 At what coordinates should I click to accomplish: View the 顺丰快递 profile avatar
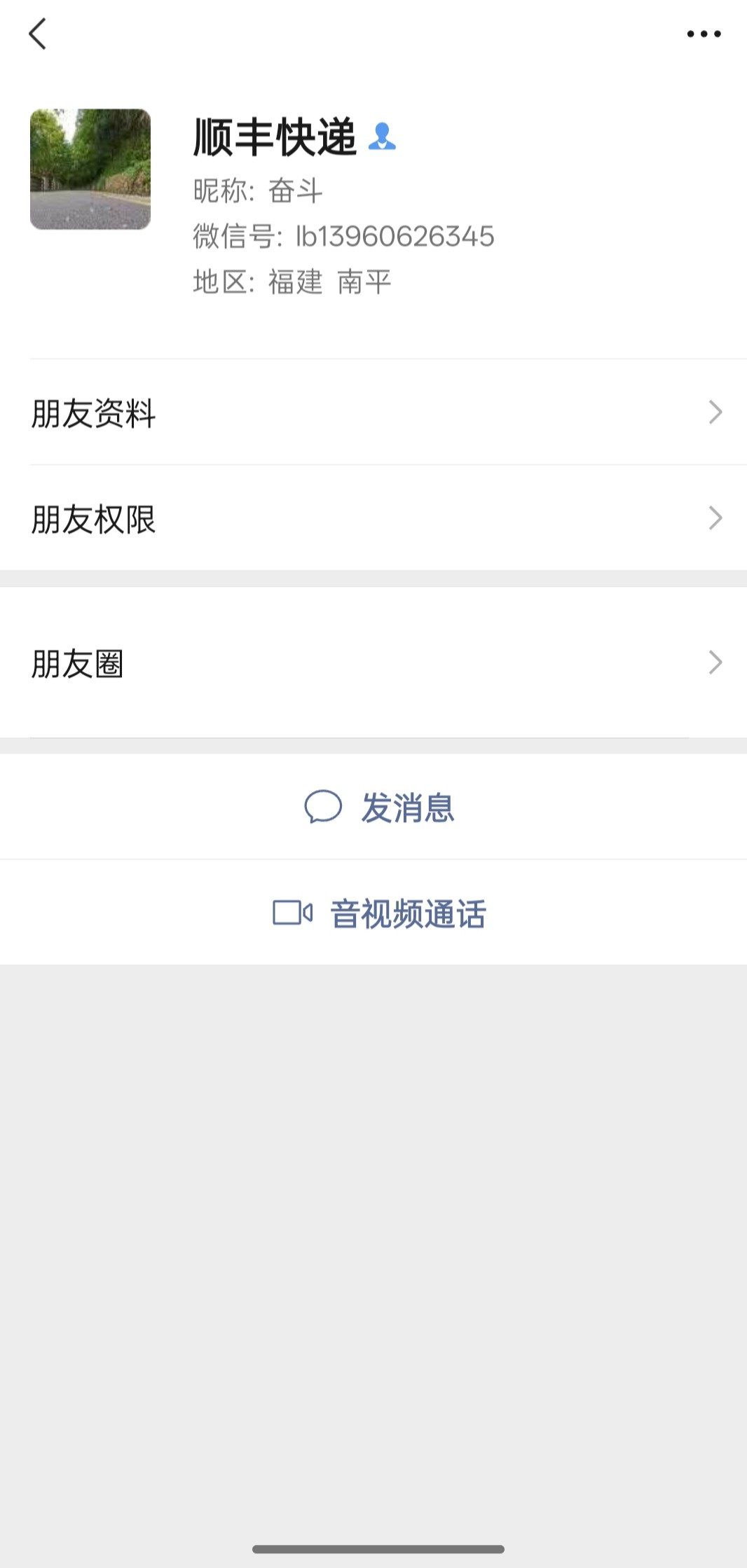(90, 169)
